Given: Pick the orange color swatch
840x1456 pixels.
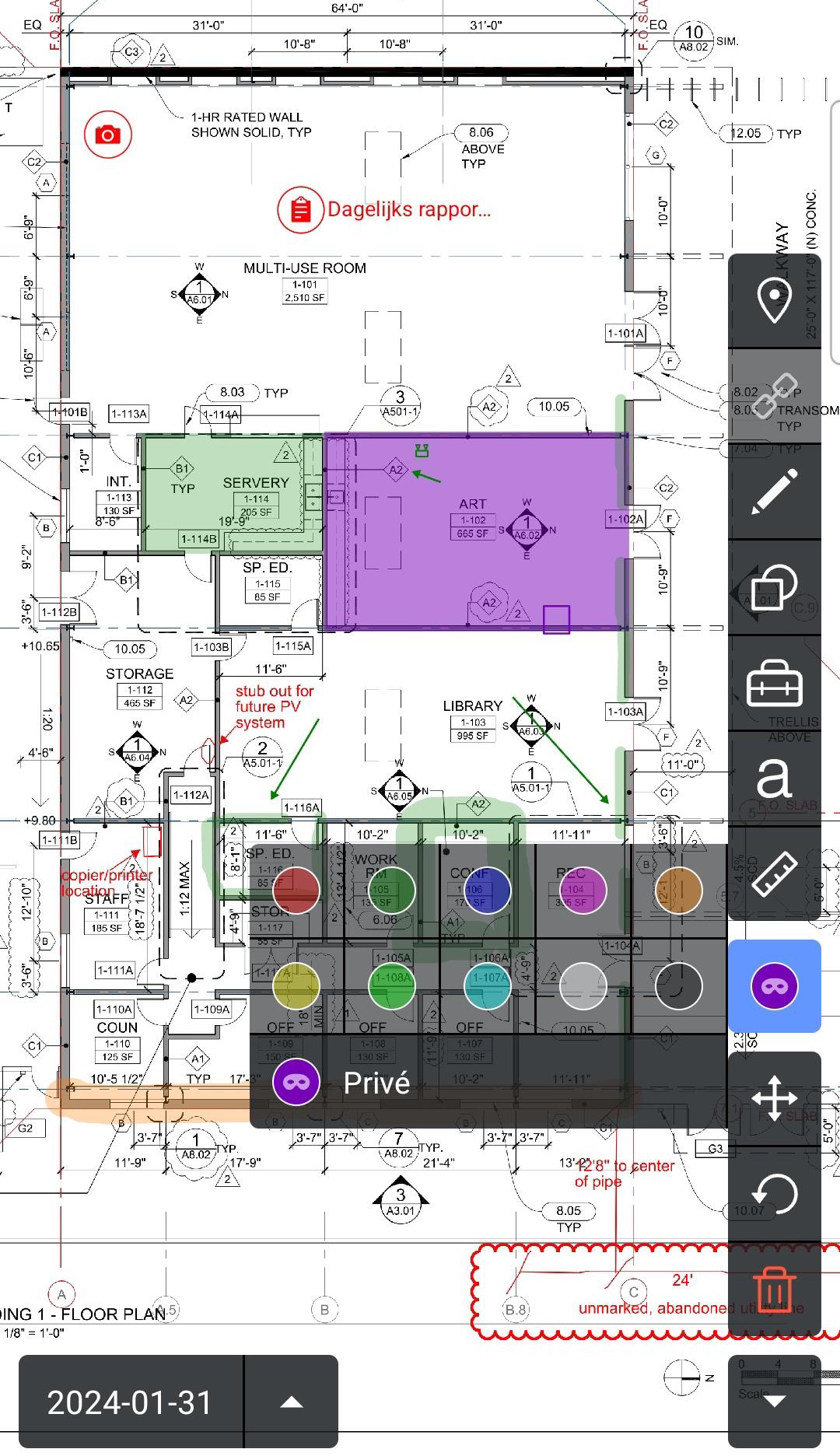Looking at the screenshot, I should click(678, 891).
